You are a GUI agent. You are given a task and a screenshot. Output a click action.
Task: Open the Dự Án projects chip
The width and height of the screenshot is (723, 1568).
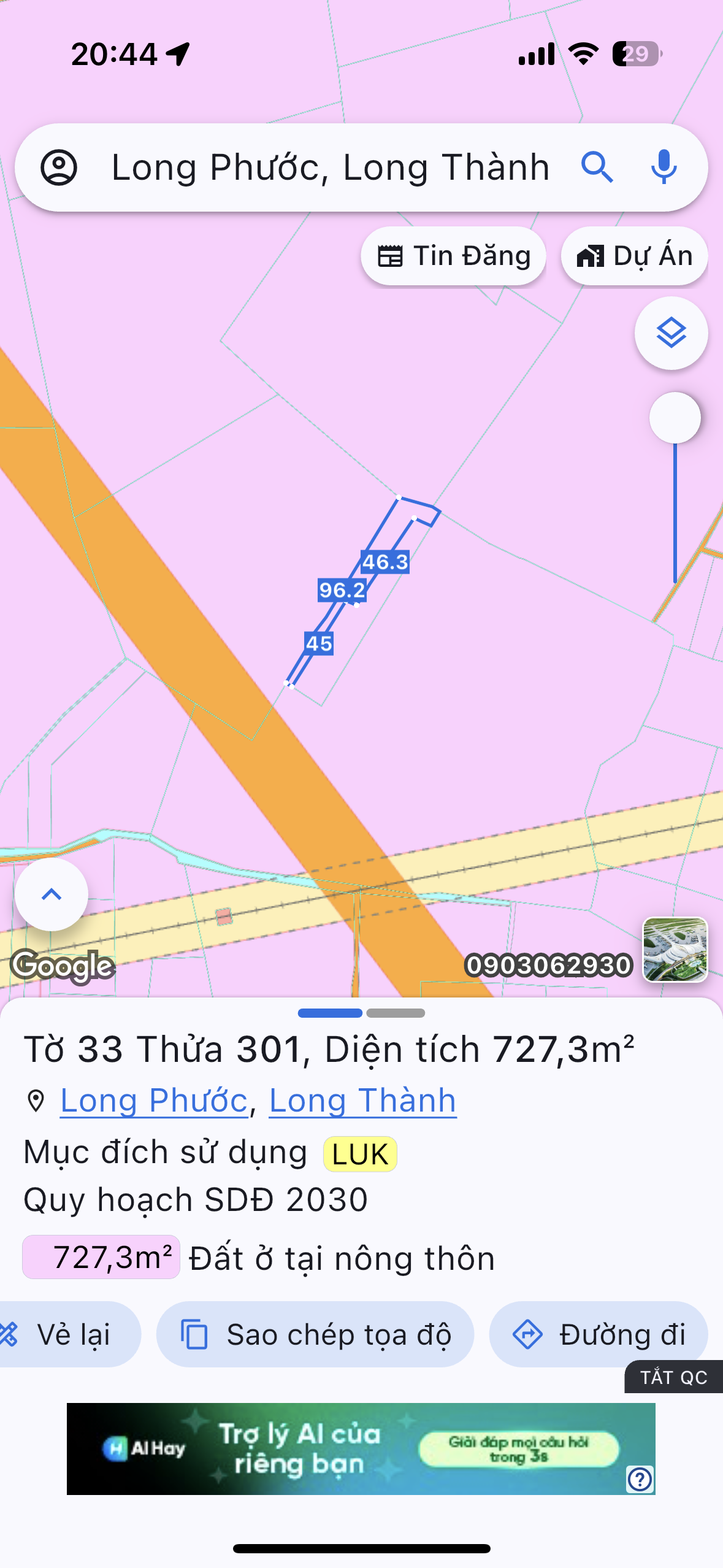click(634, 256)
